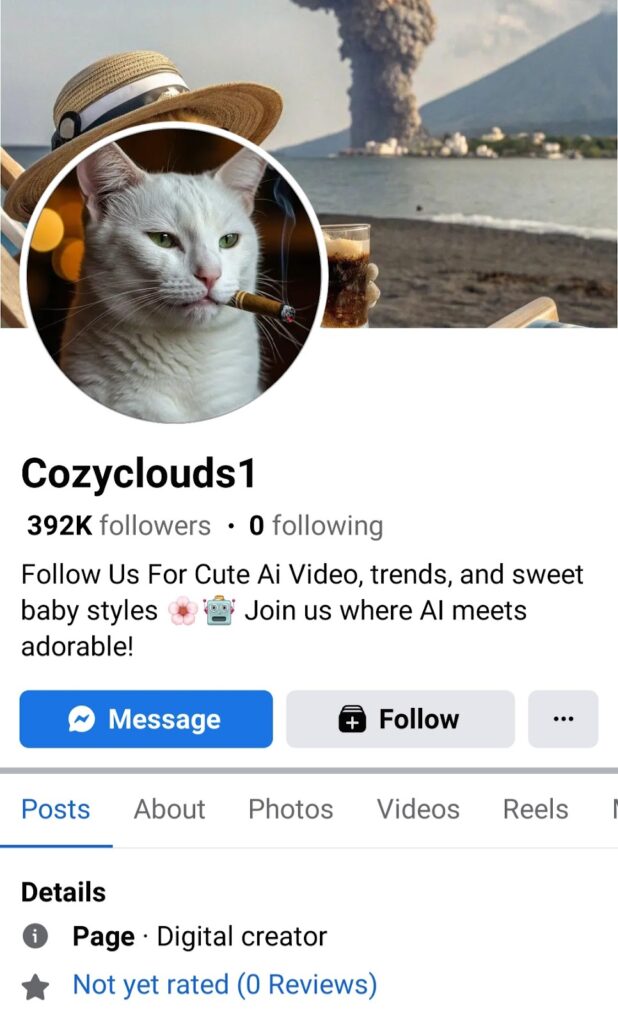Follow the Cozyclouds1 page
The height and width of the screenshot is (1024, 618).
pos(400,719)
